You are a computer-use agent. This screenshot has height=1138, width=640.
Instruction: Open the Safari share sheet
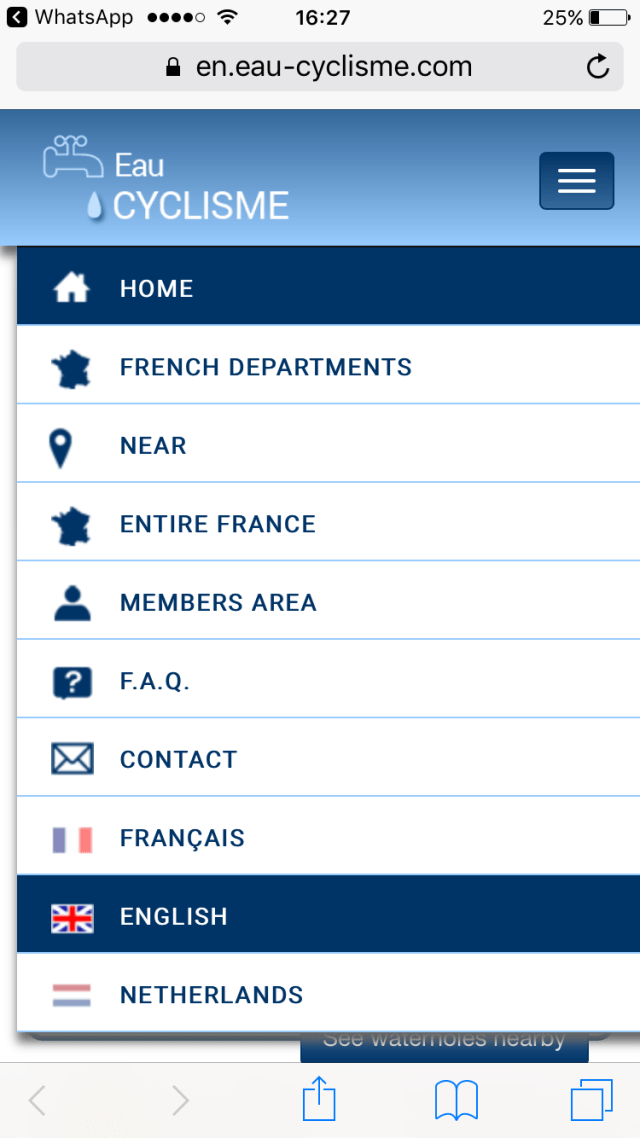coord(319,1101)
